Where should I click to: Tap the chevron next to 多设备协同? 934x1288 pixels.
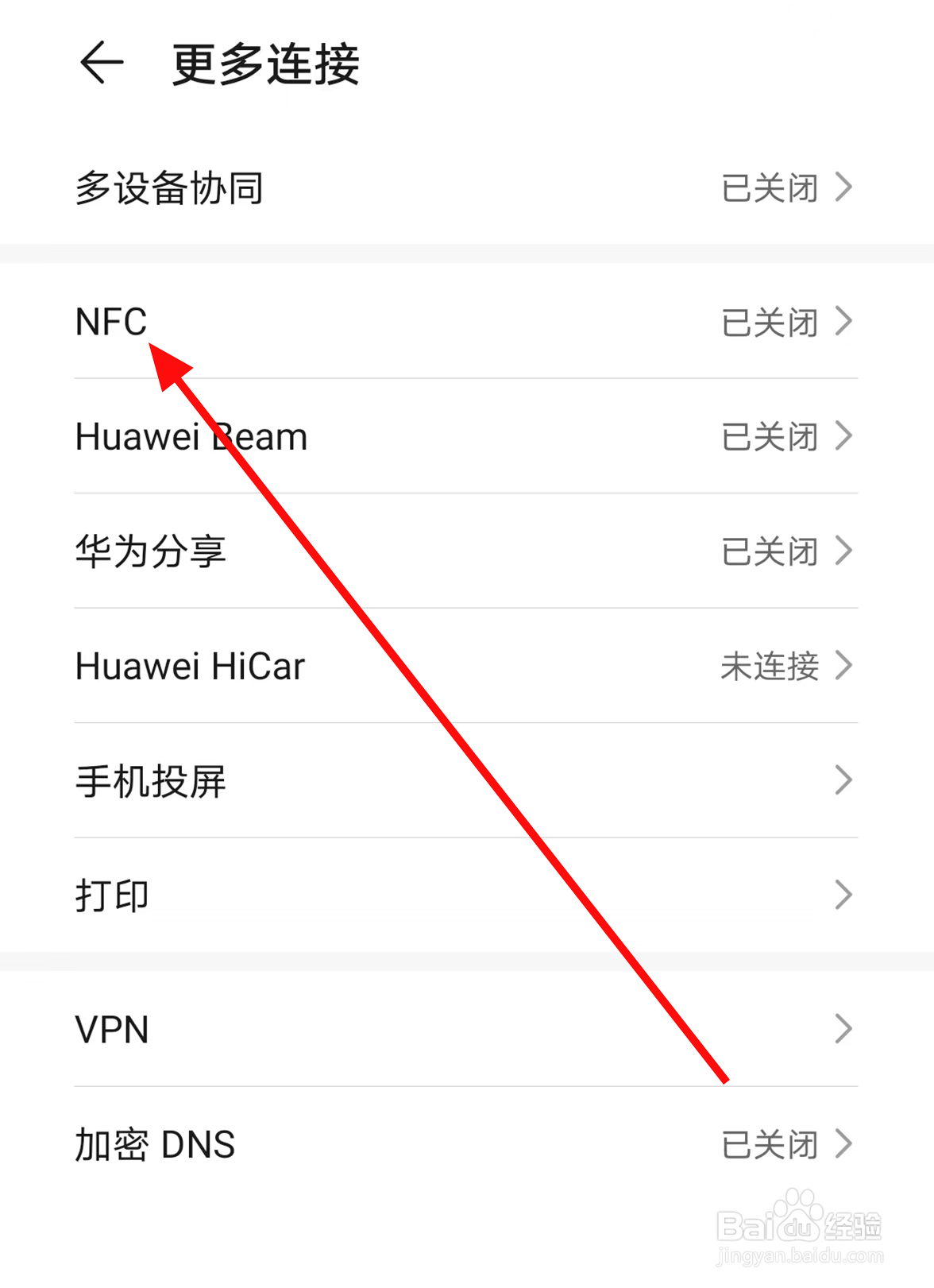tap(843, 188)
